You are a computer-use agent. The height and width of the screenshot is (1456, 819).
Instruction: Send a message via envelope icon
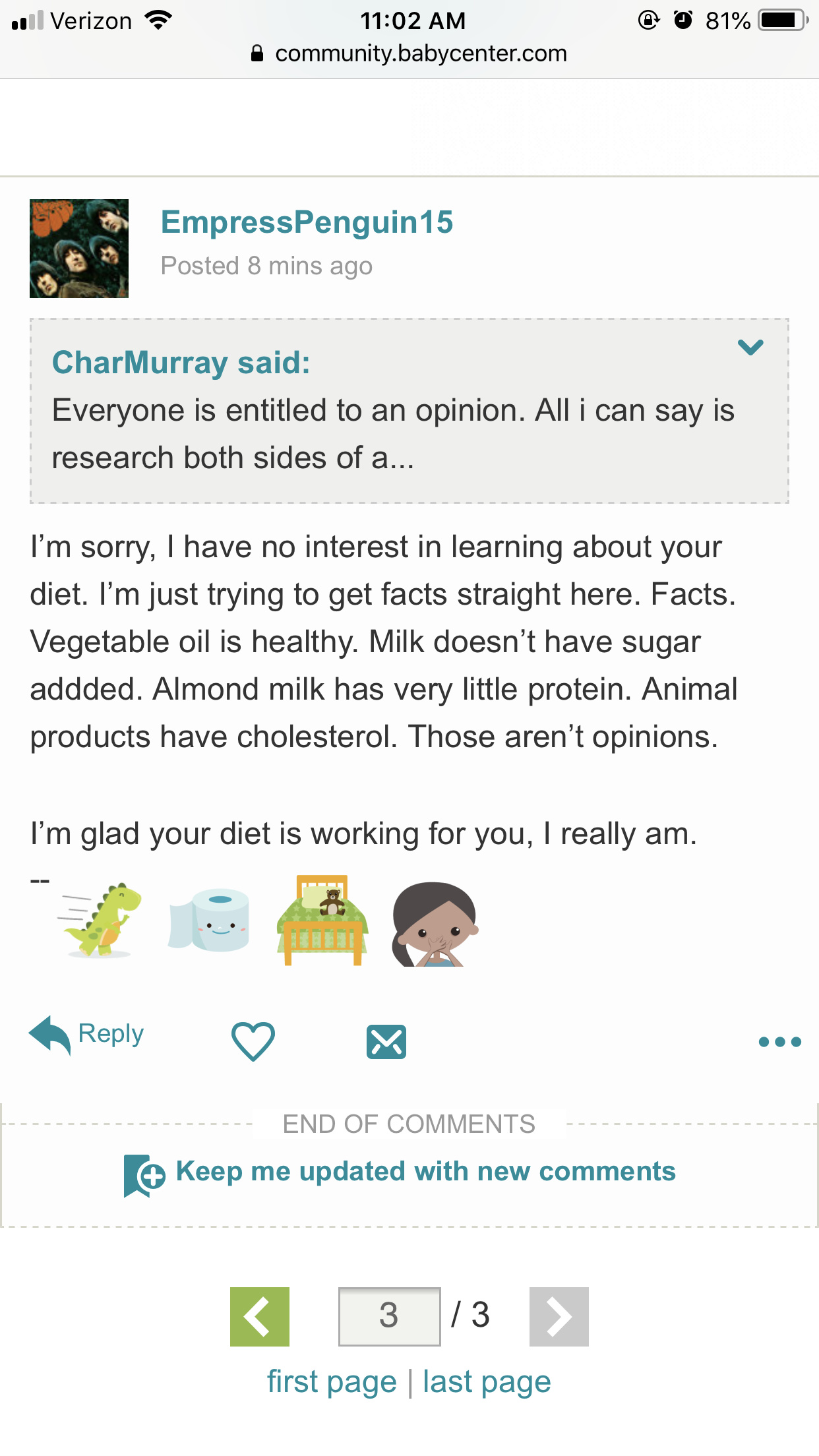(386, 1042)
